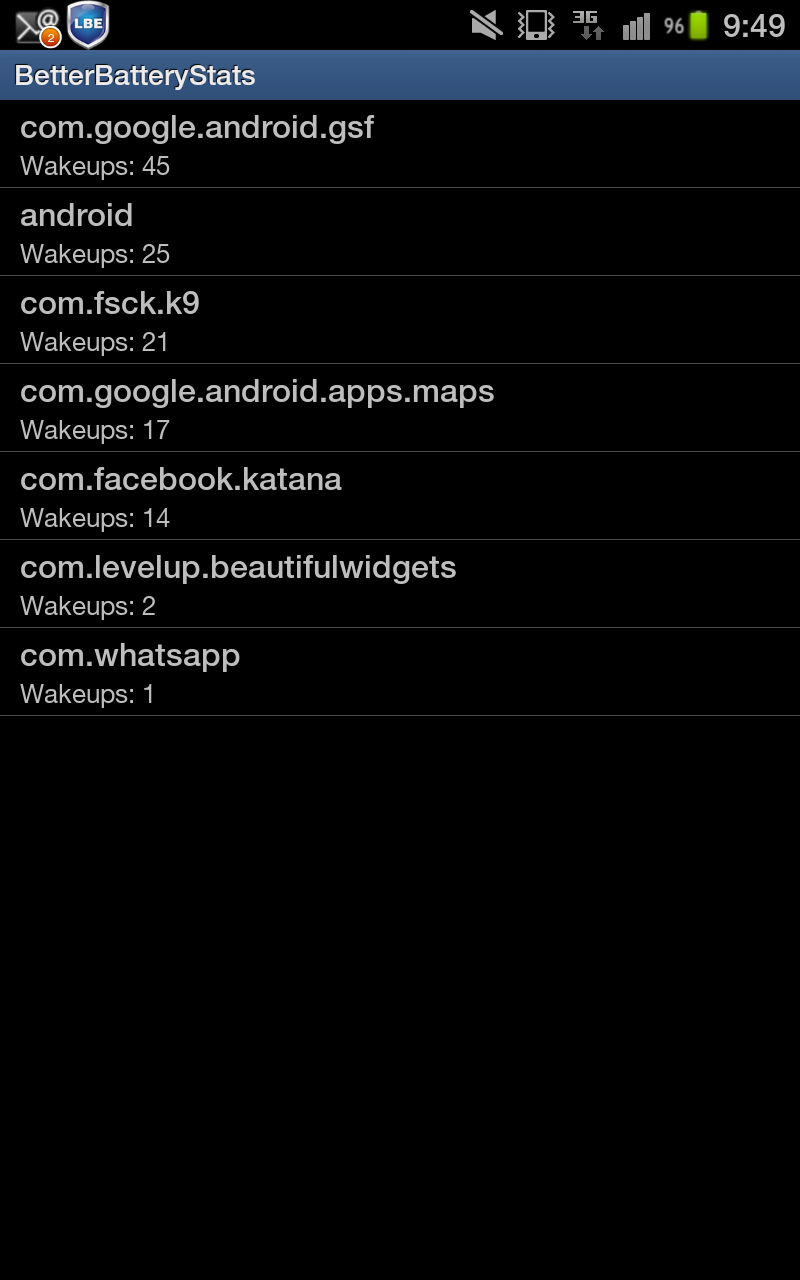Open the com.whatsapp entry
The image size is (800, 1280).
point(400,672)
